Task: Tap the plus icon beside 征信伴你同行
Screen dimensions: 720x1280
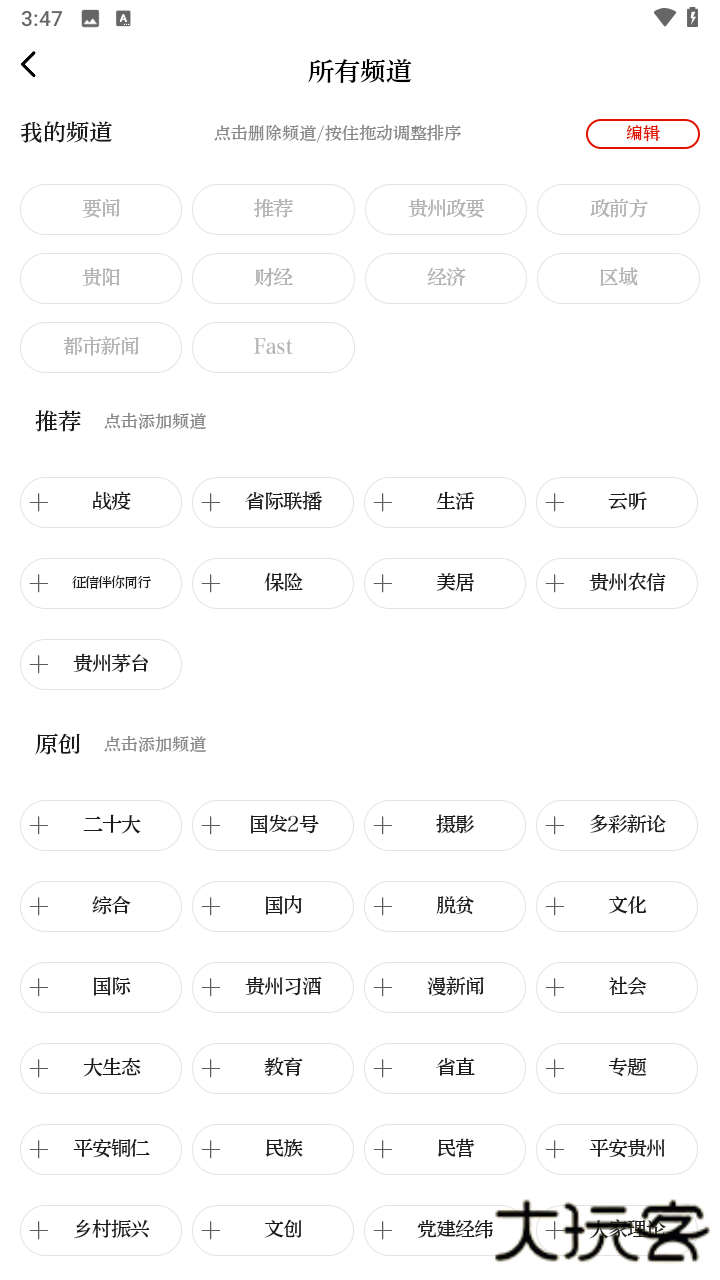Action: tap(40, 583)
